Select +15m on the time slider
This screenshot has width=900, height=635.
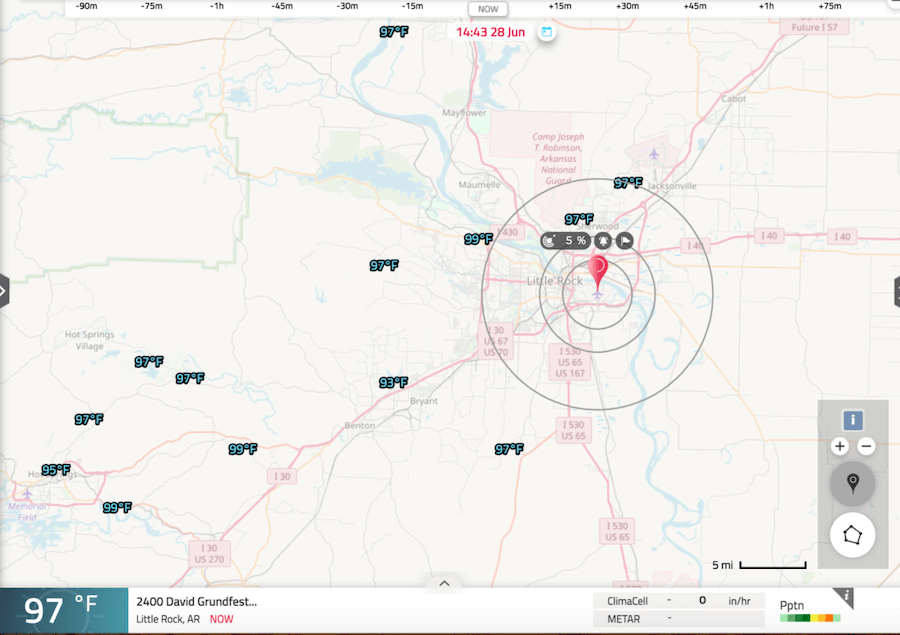tap(560, 7)
